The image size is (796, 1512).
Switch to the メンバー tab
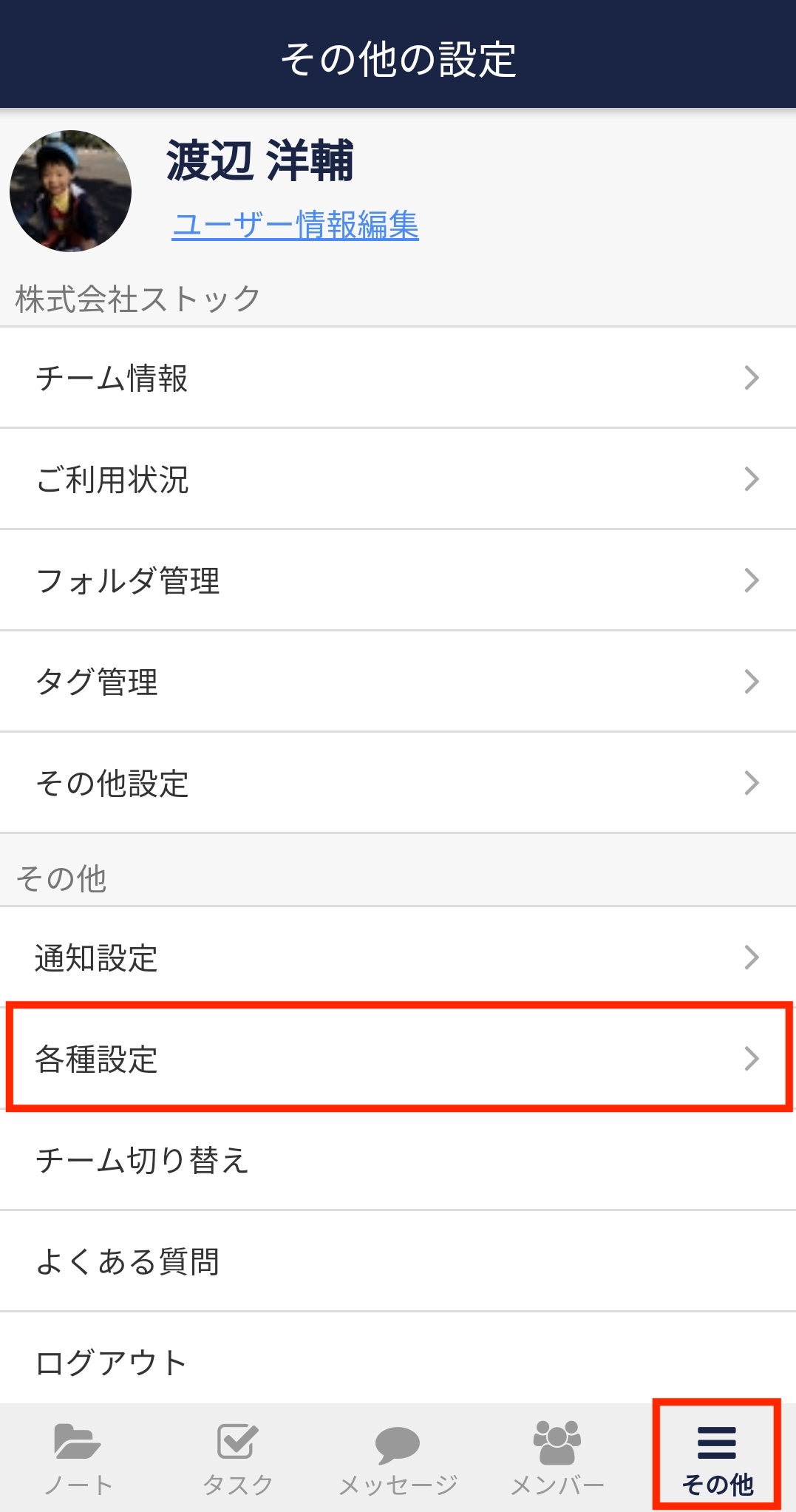coord(557,1458)
